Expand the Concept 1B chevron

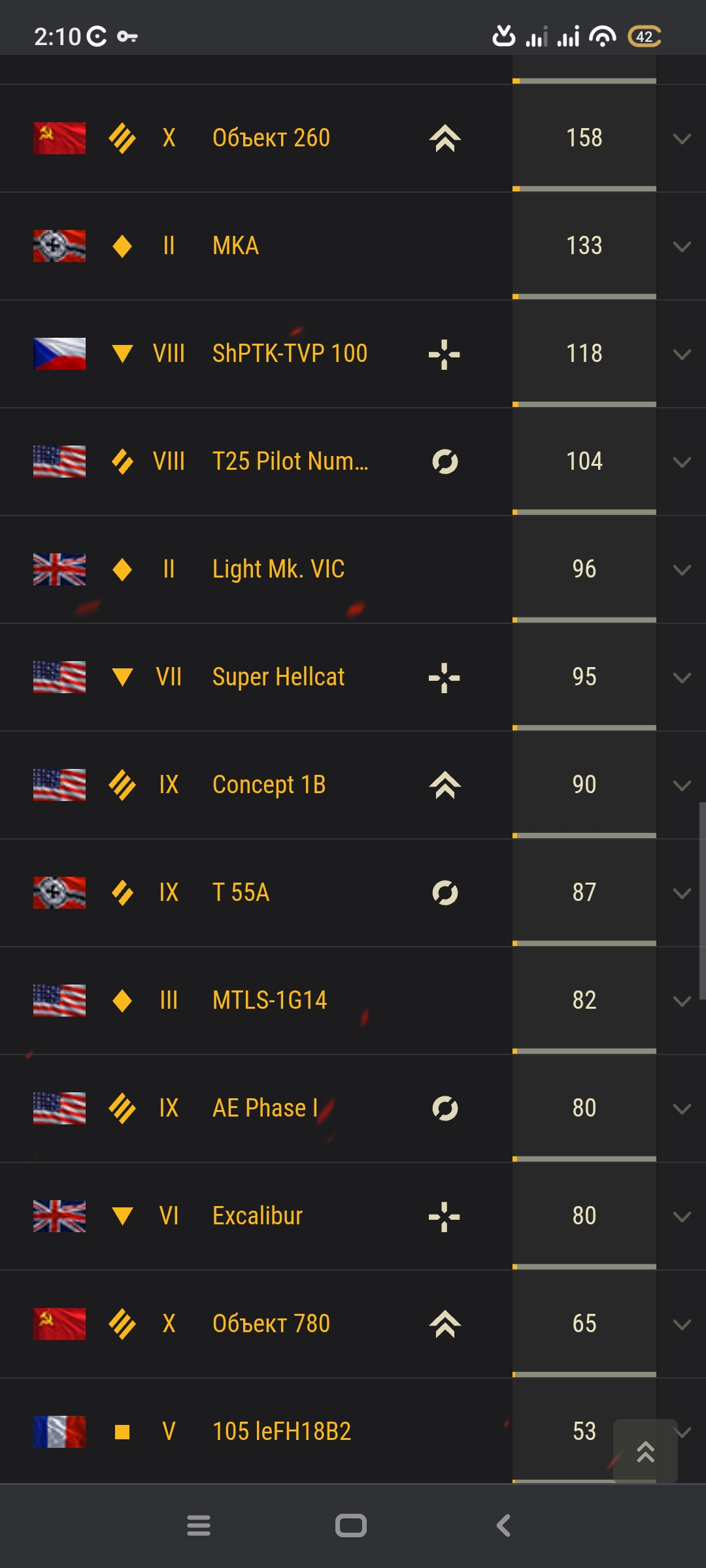682,785
